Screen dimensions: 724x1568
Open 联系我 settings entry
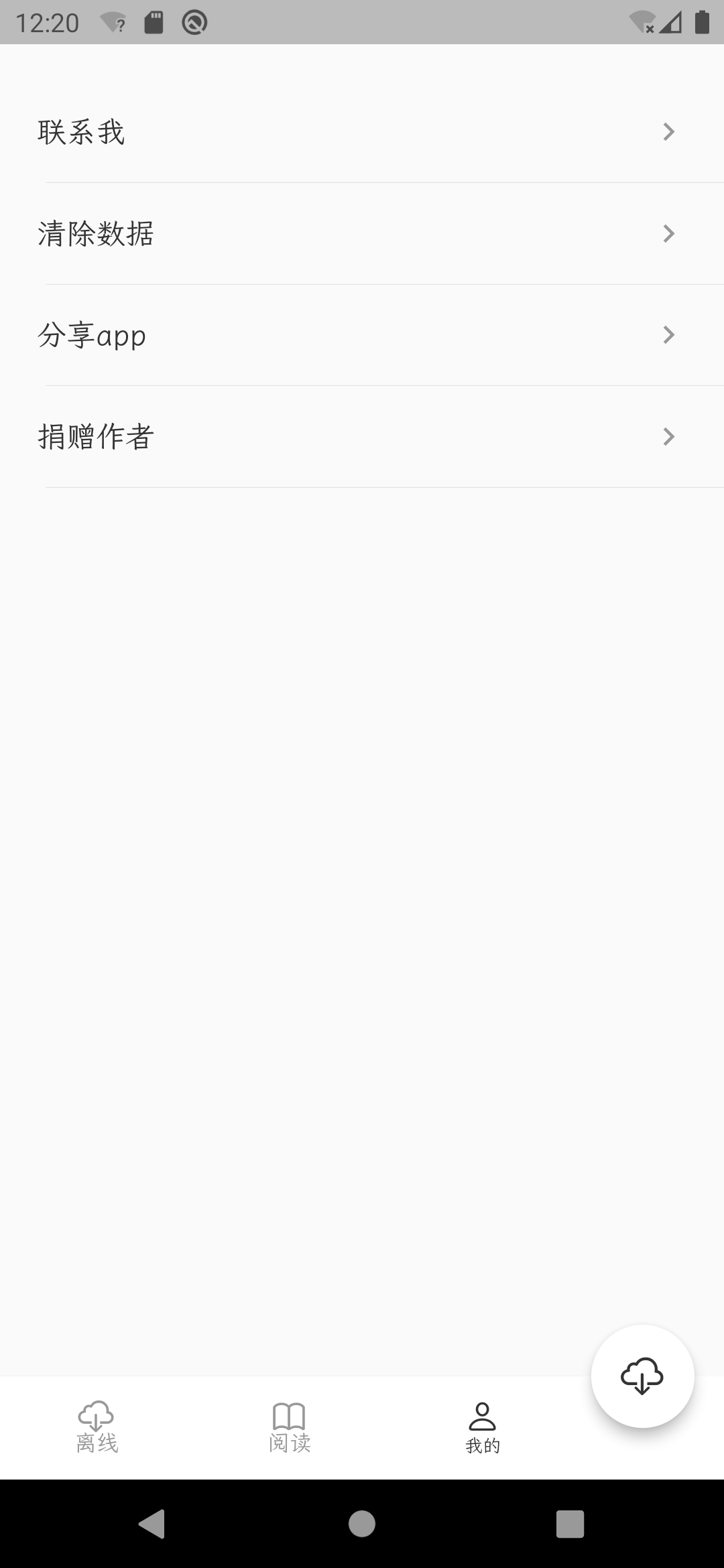80,132
